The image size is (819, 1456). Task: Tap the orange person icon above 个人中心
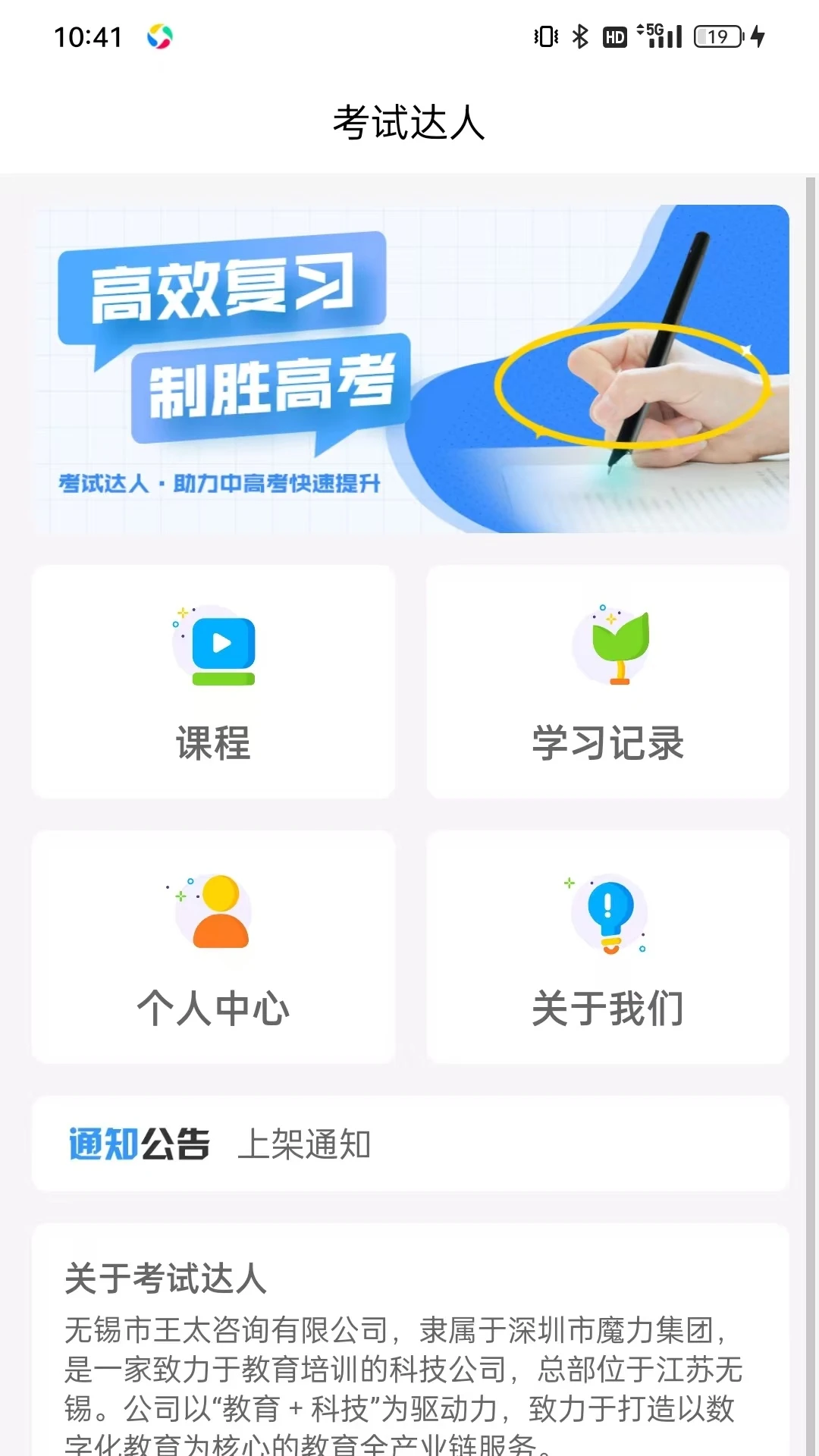coord(215,914)
